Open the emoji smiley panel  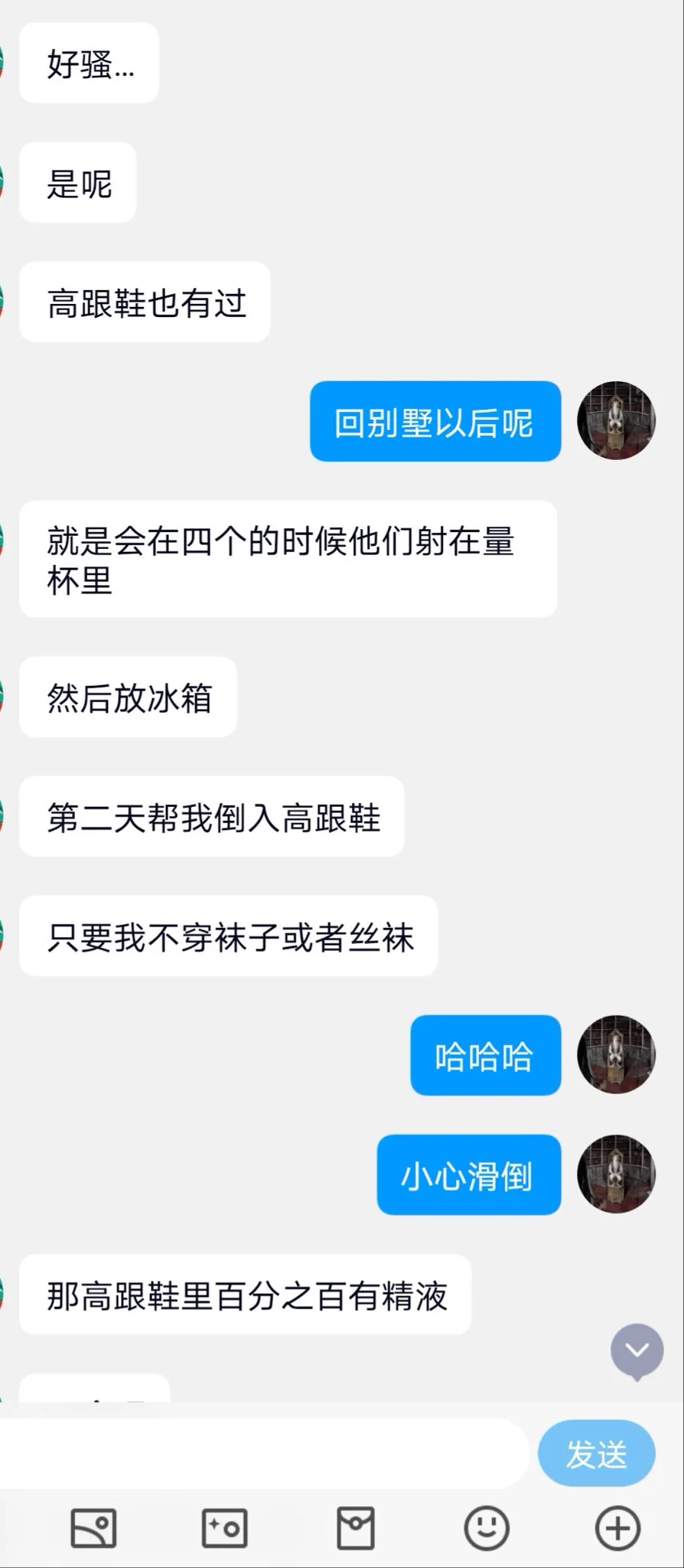click(487, 1529)
